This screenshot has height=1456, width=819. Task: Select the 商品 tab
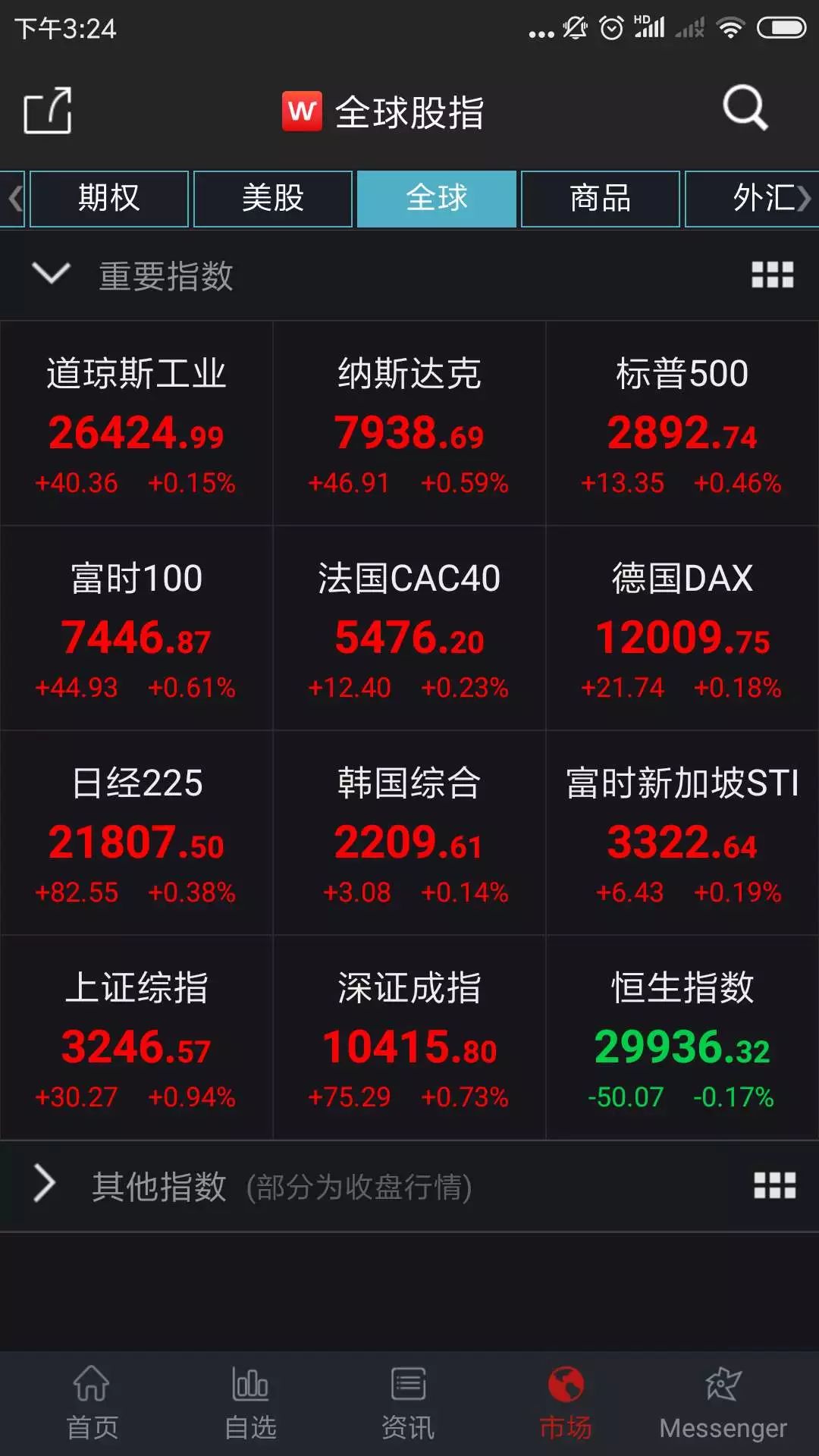(x=601, y=199)
